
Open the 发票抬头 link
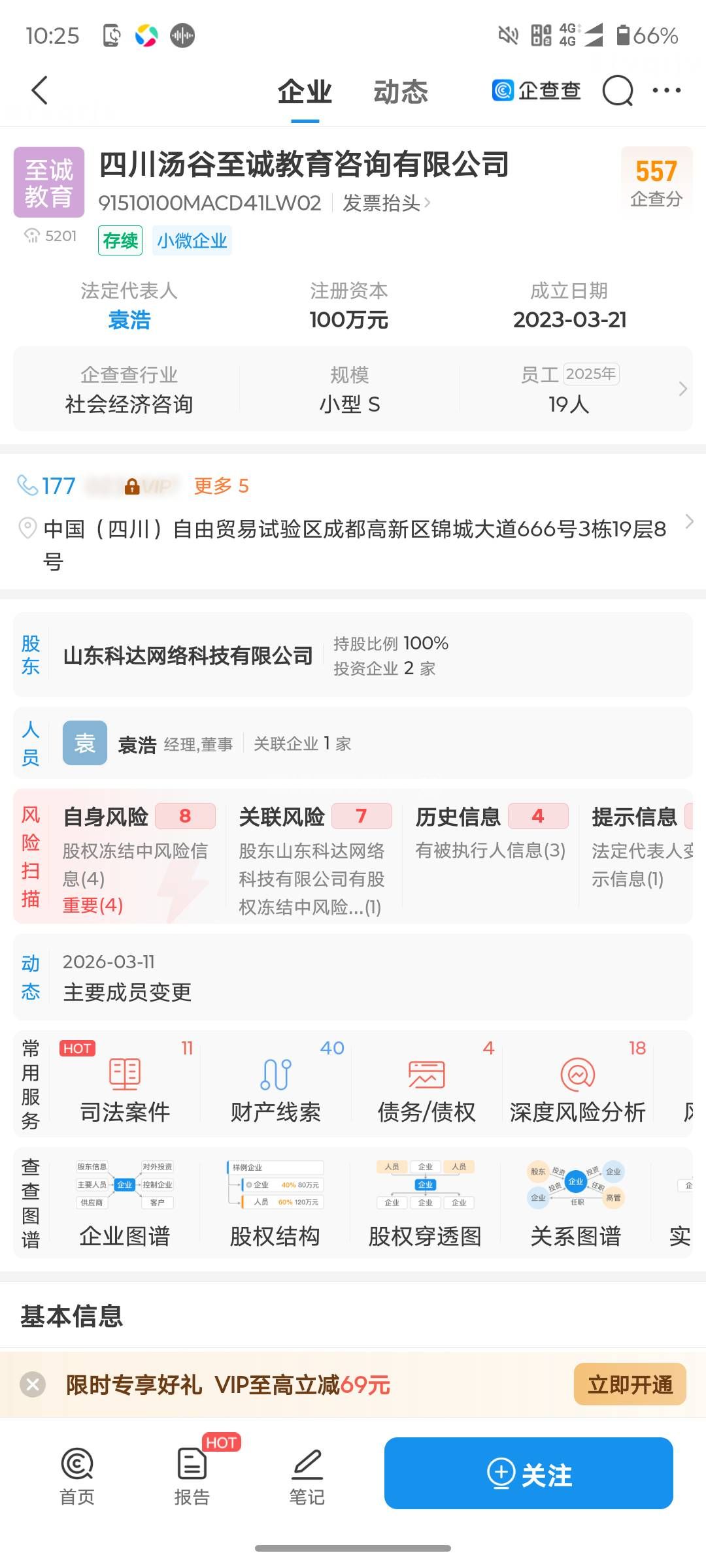386,203
